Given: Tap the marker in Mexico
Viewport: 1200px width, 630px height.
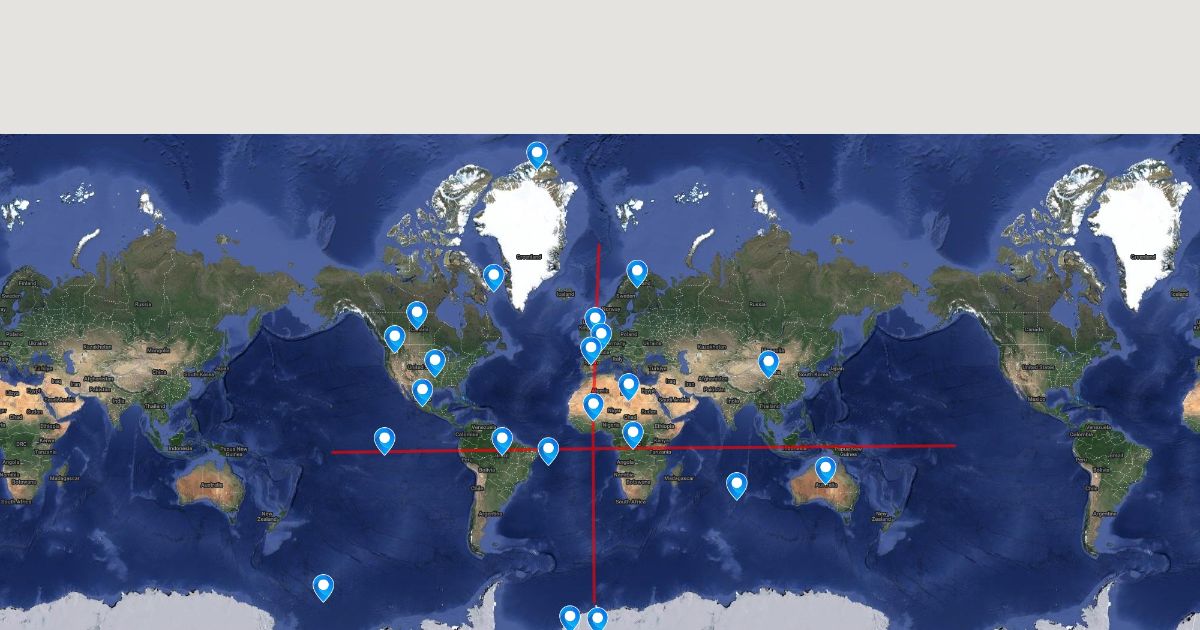Looking at the screenshot, I should pos(422,391).
